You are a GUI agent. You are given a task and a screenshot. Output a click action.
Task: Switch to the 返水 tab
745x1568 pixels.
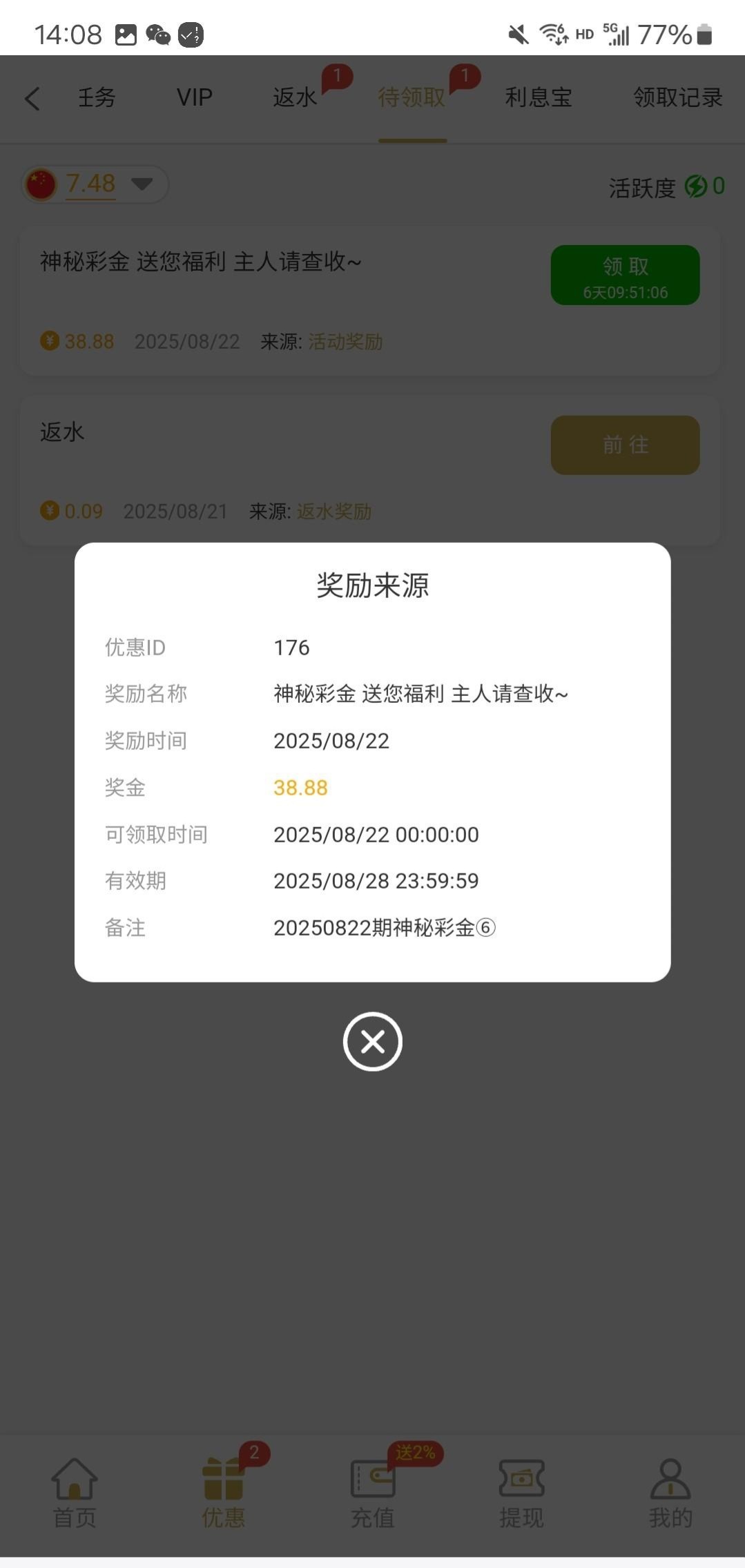(x=295, y=98)
